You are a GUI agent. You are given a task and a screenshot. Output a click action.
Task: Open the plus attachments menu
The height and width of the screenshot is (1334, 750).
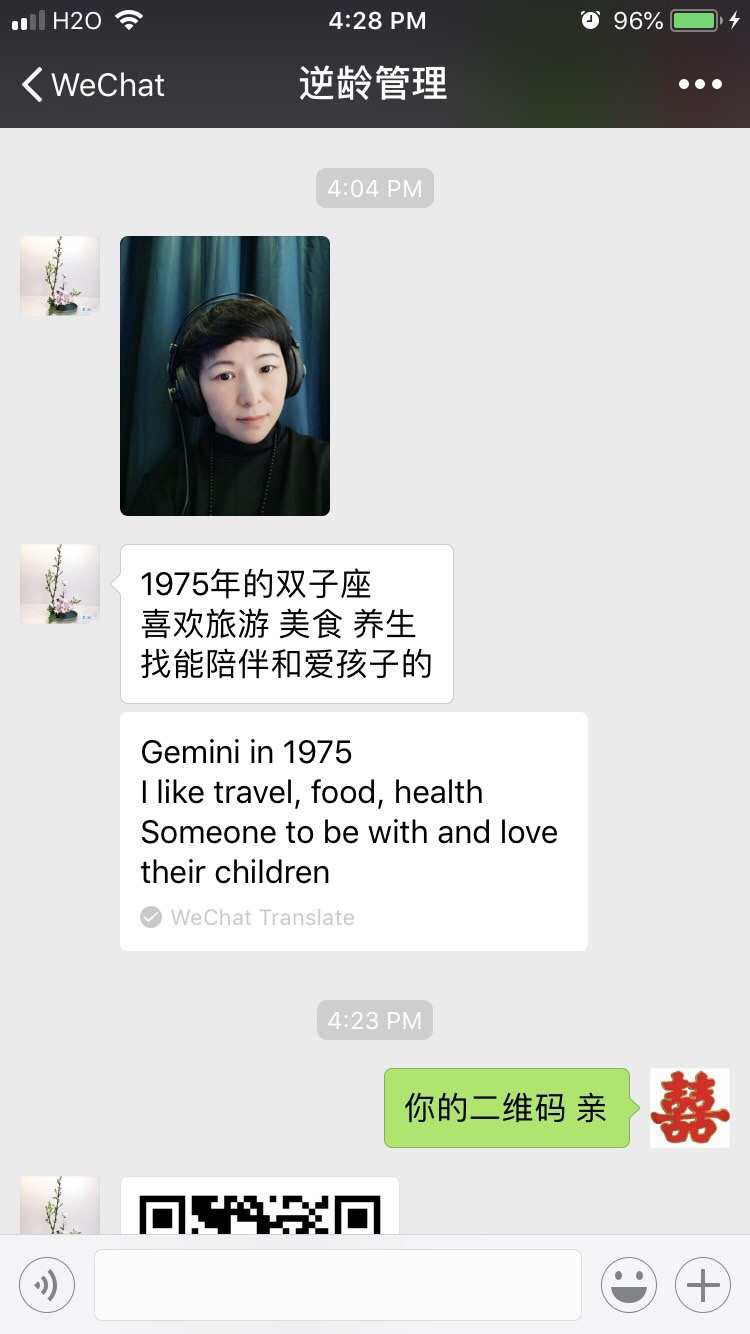(x=703, y=1285)
